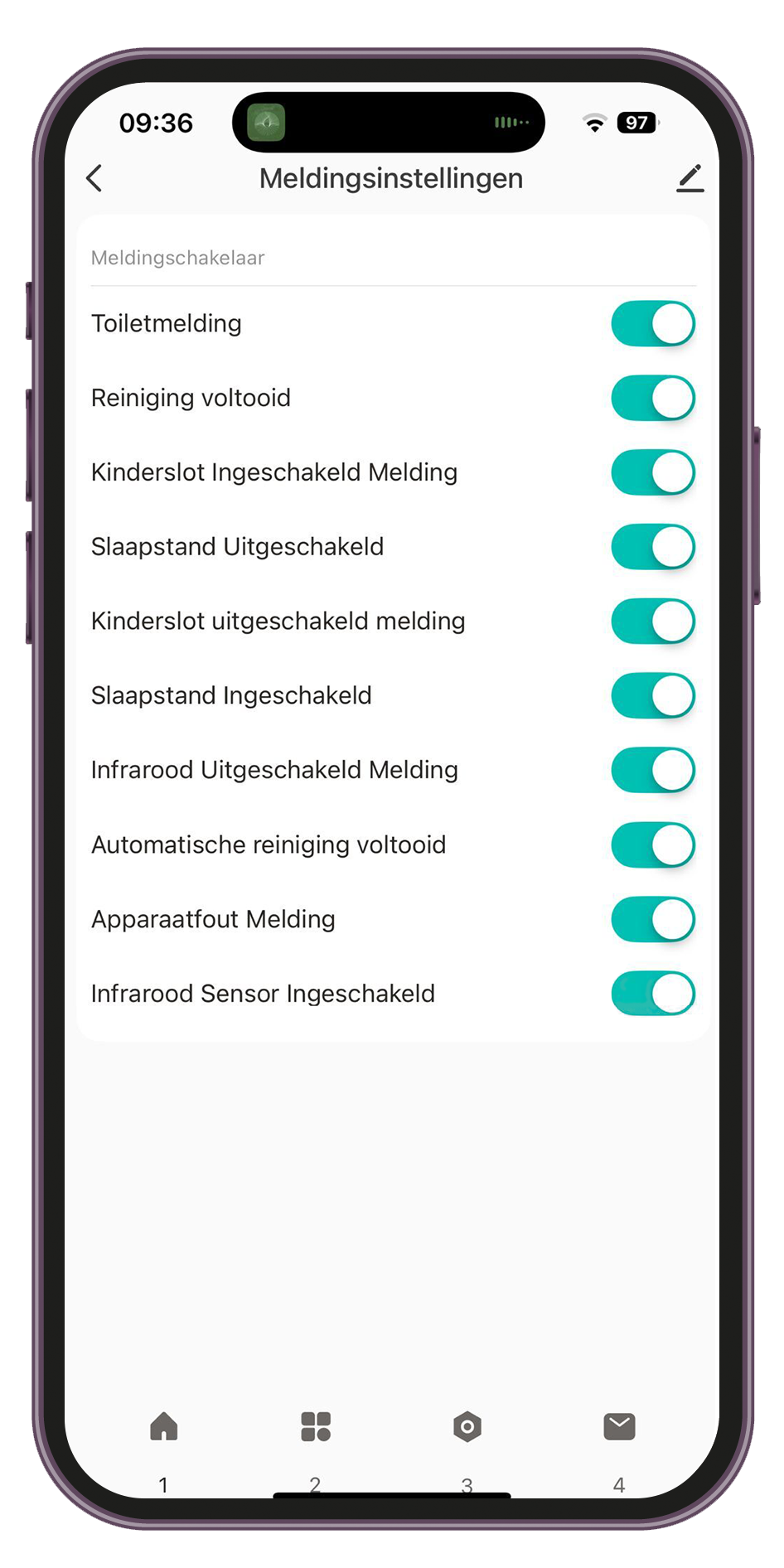Switch off Slaapstand Uitgeschakeld
The width and height of the screenshot is (784, 1568).
tap(652, 547)
